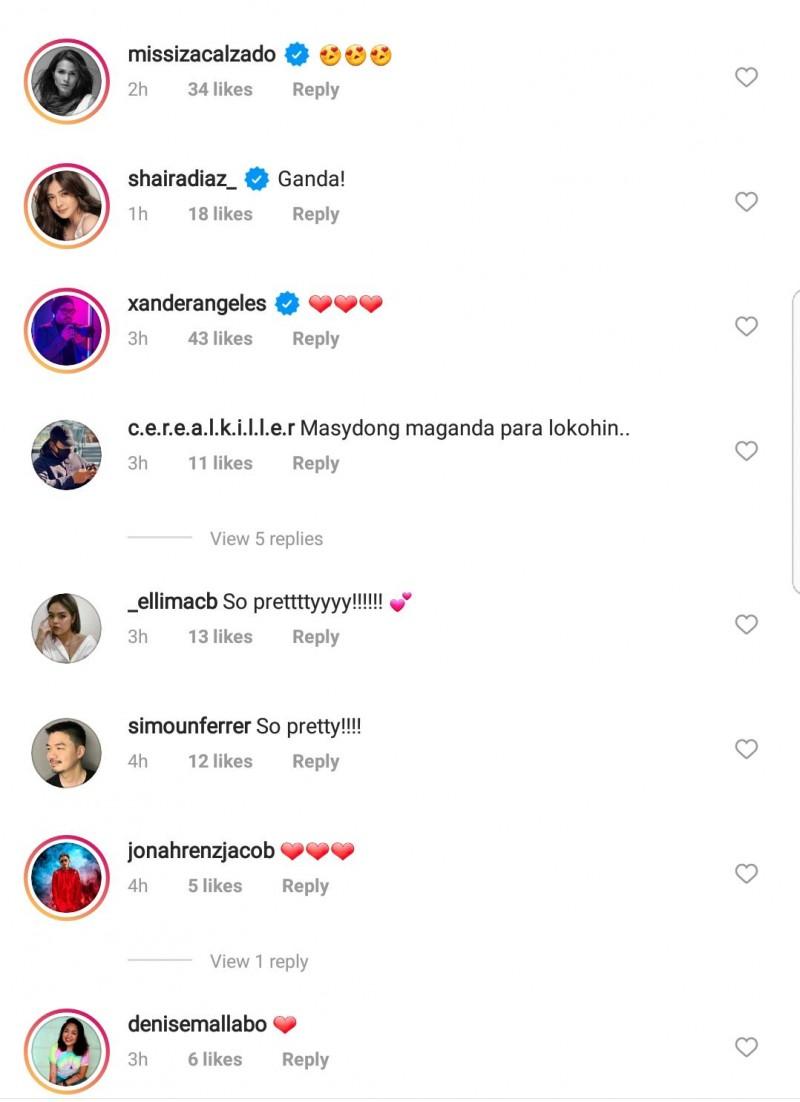
Task: Open simounferrer's profile picture
Action: click(x=67, y=753)
